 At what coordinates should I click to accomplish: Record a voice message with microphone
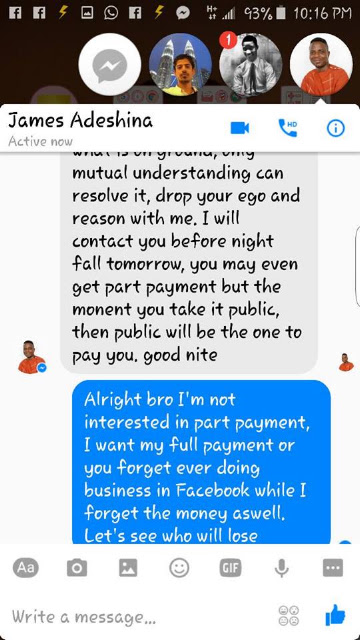[282, 568]
